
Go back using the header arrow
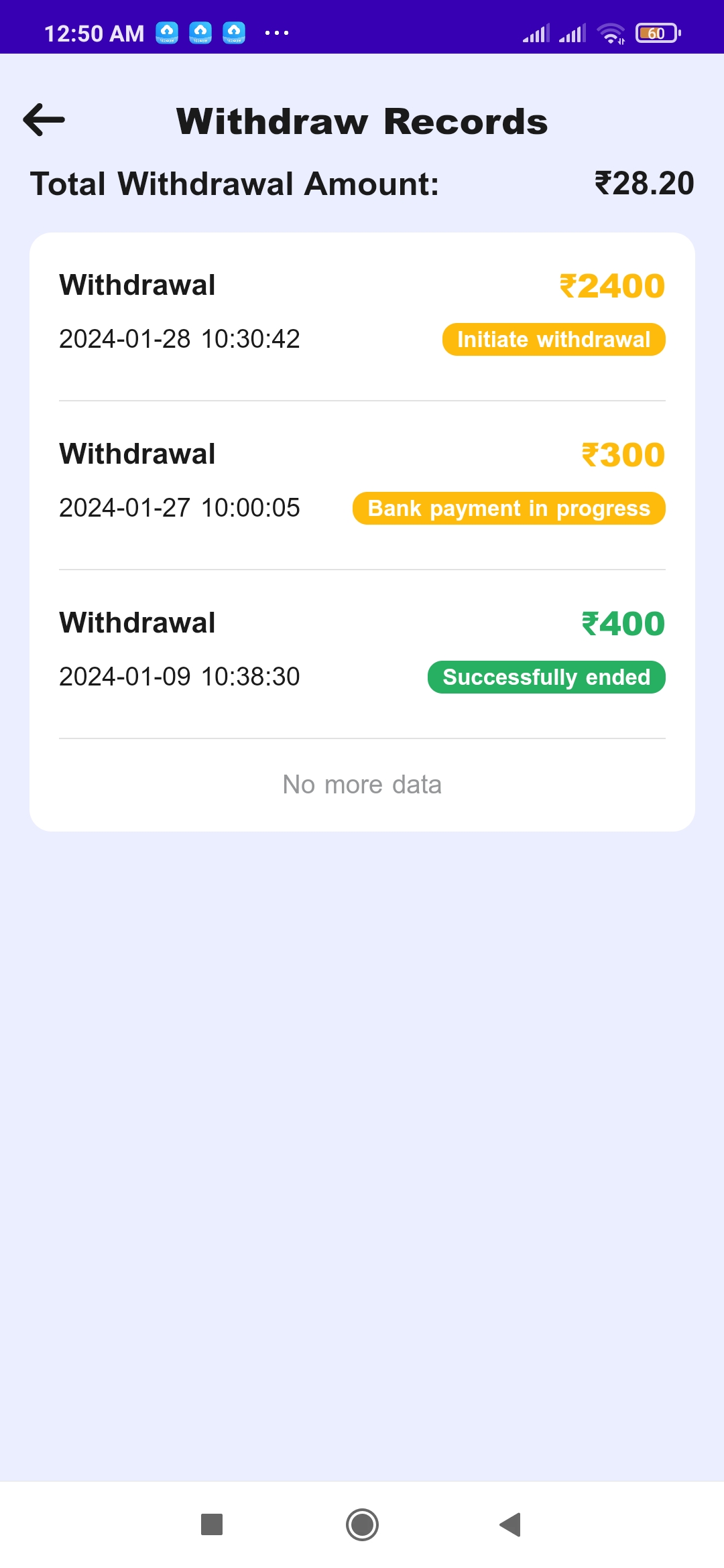44,120
